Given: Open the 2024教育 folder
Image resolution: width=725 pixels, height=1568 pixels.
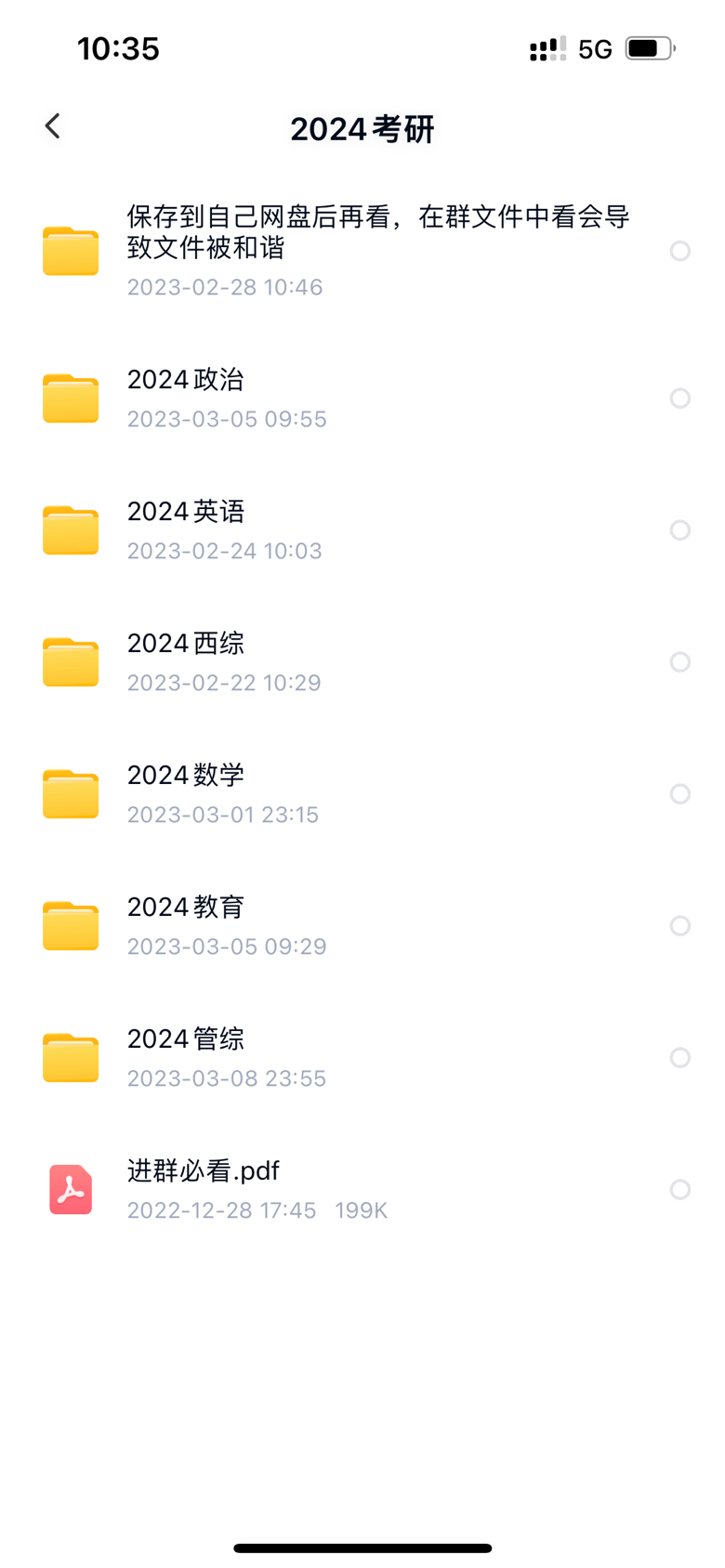Looking at the screenshot, I should pos(362,926).
